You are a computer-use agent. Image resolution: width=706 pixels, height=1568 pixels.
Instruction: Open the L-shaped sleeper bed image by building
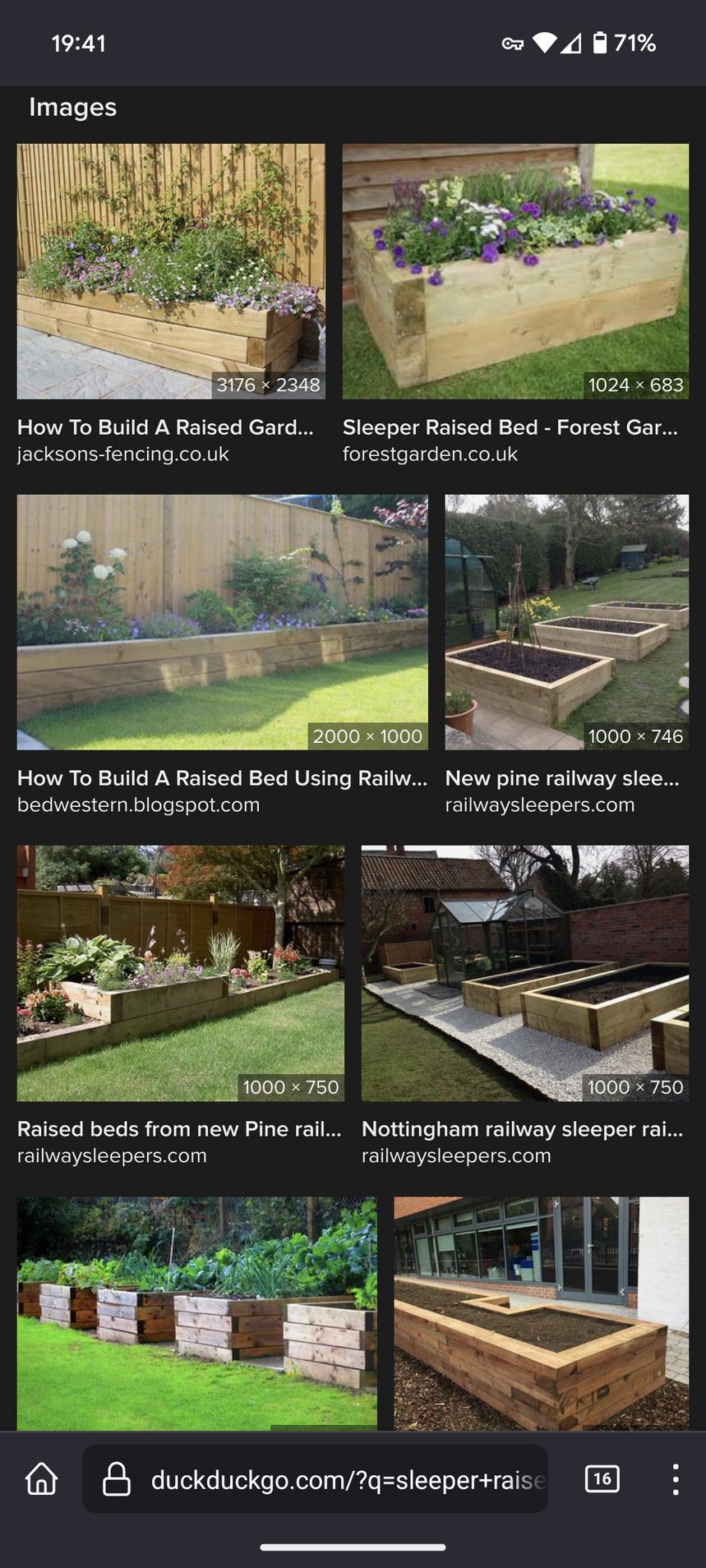point(541,1313)
